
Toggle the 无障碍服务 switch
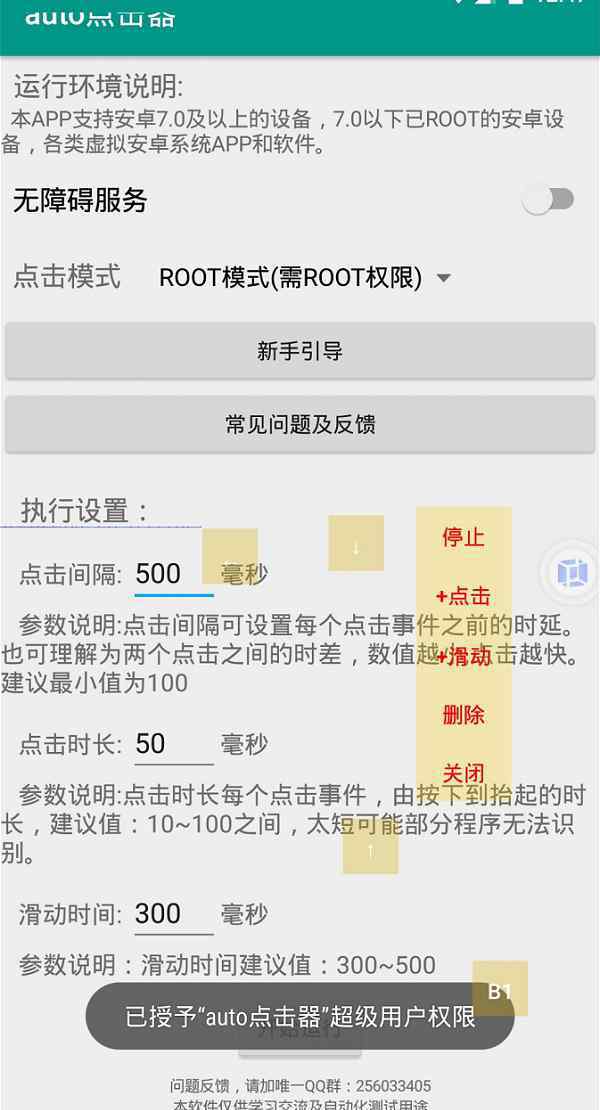click(548, 200)
